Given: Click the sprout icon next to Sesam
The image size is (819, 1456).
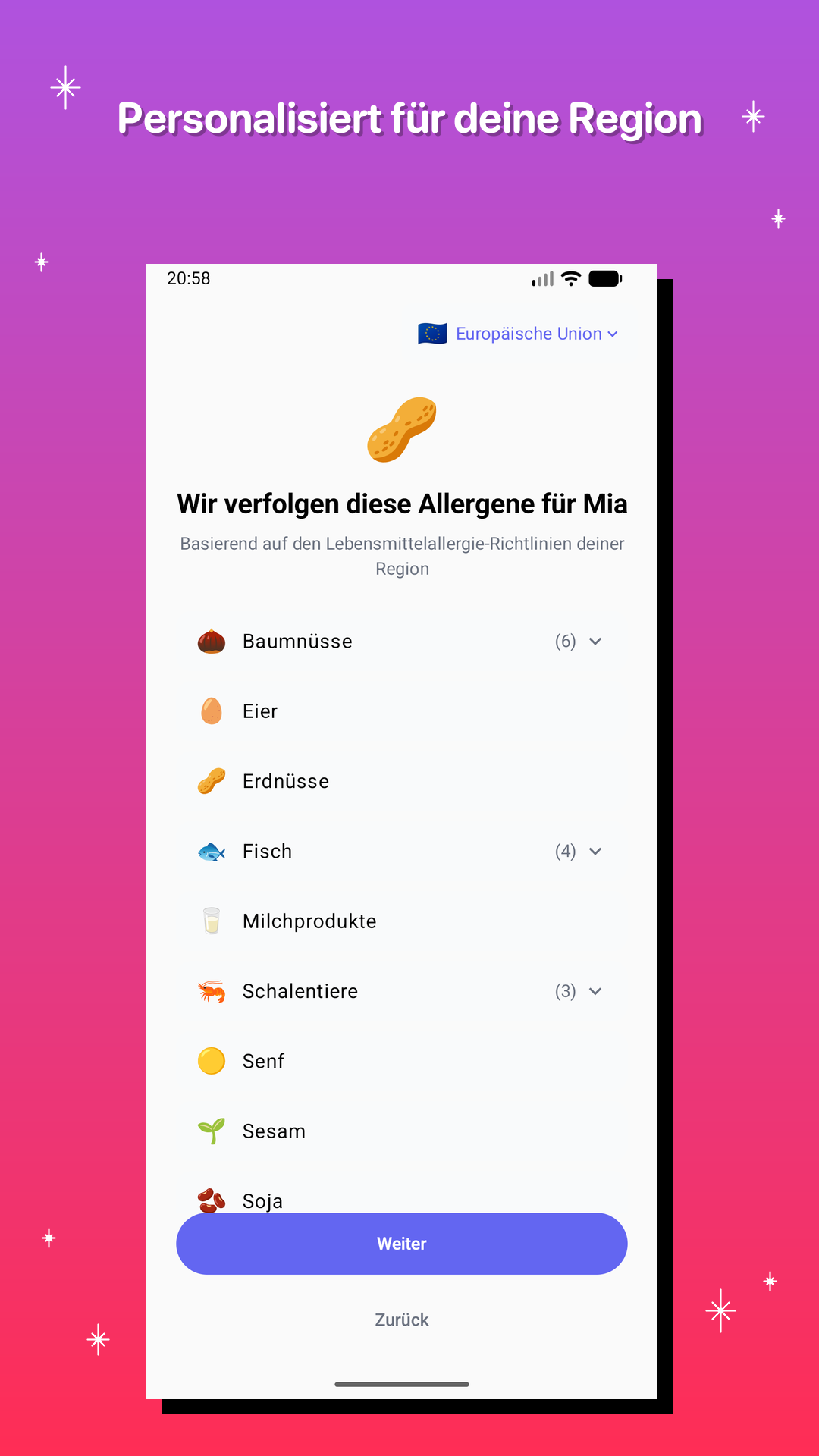Looking at the screenshot, I should tap(211, 1131).
